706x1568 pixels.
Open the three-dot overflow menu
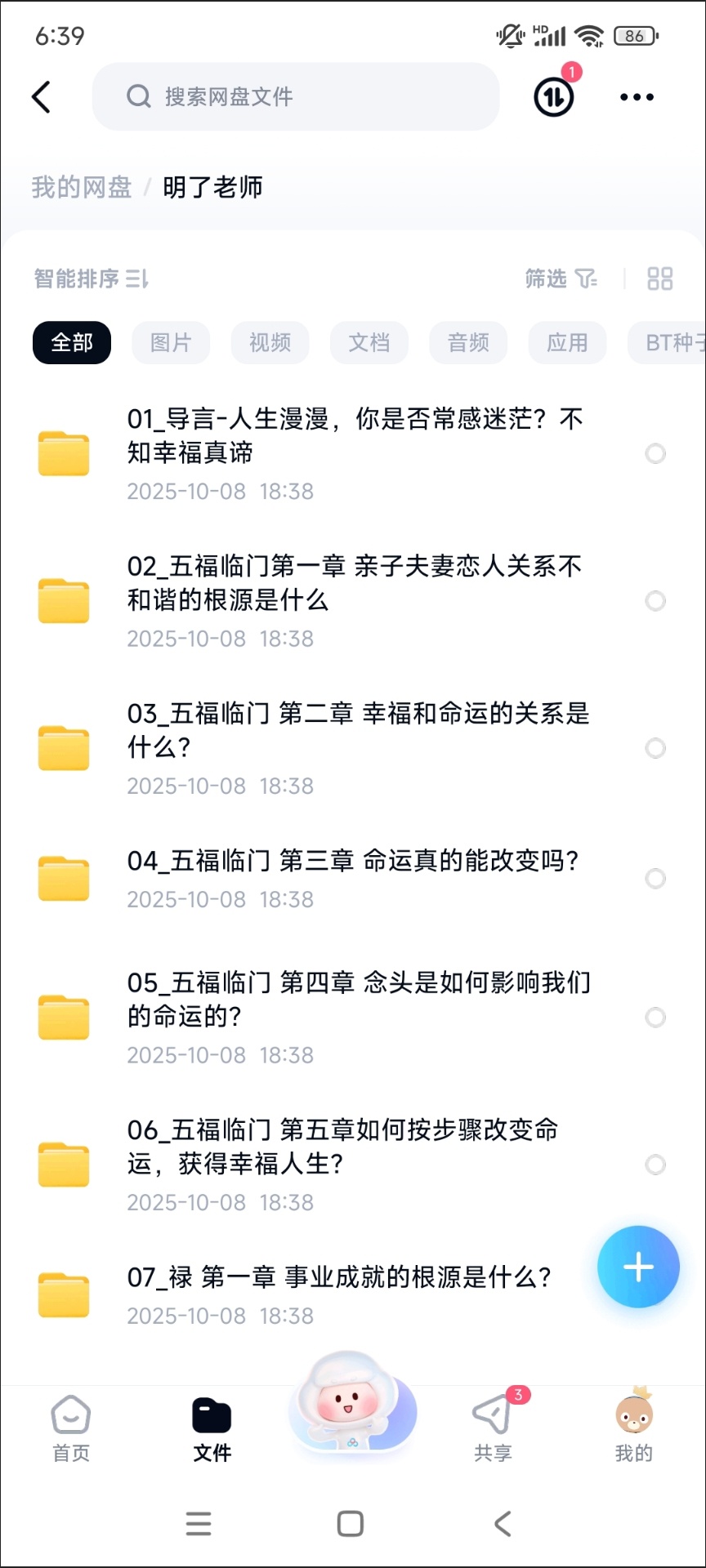pos(637,97)
